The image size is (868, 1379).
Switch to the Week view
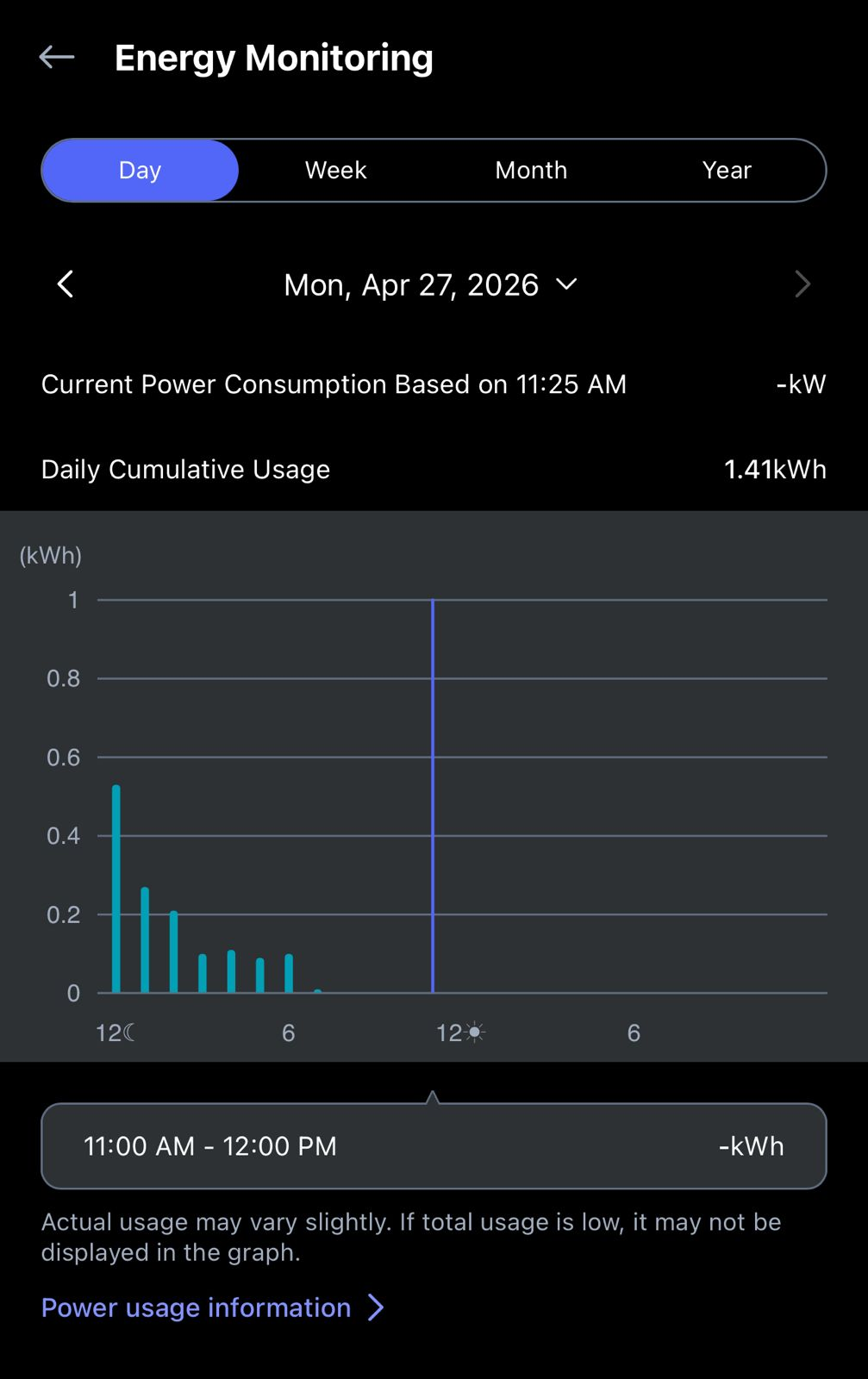336,171
